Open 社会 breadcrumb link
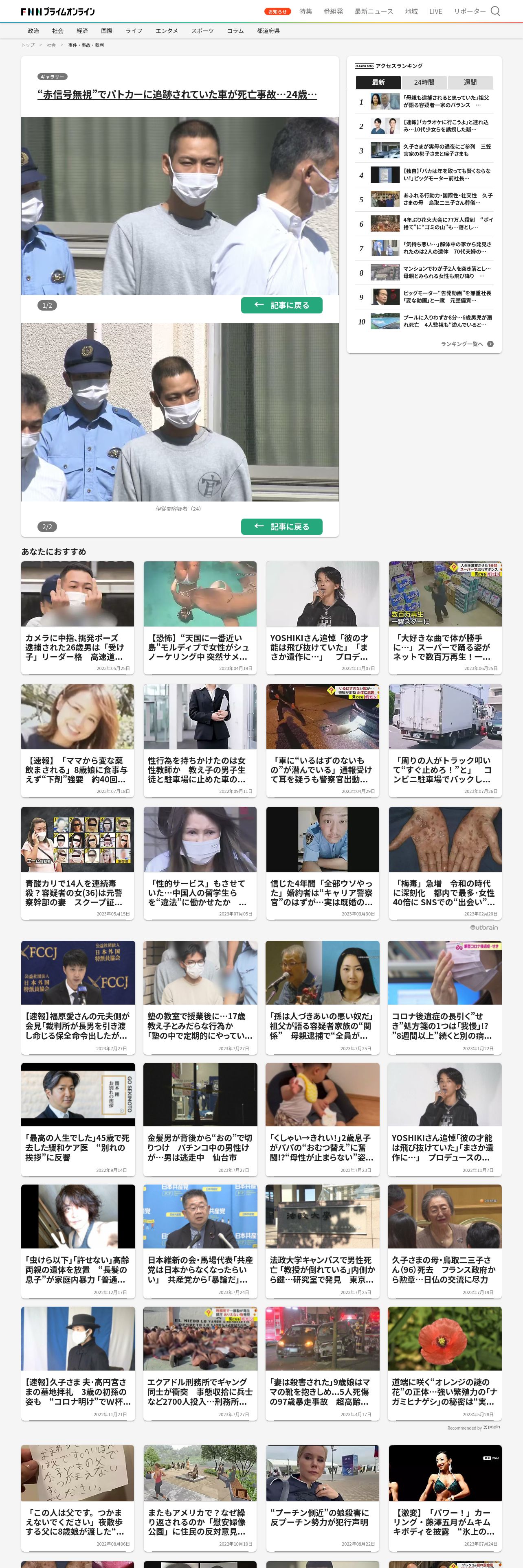 tap(51, 45)
